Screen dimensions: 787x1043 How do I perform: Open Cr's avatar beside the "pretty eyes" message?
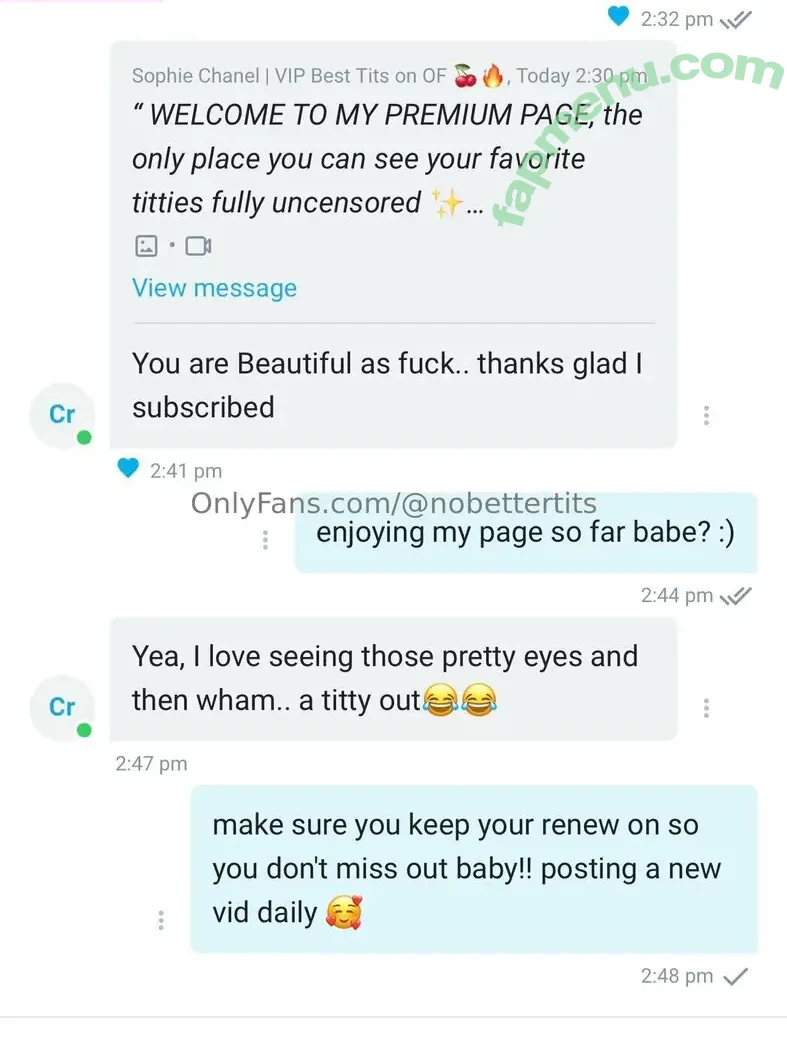[62, 707]
